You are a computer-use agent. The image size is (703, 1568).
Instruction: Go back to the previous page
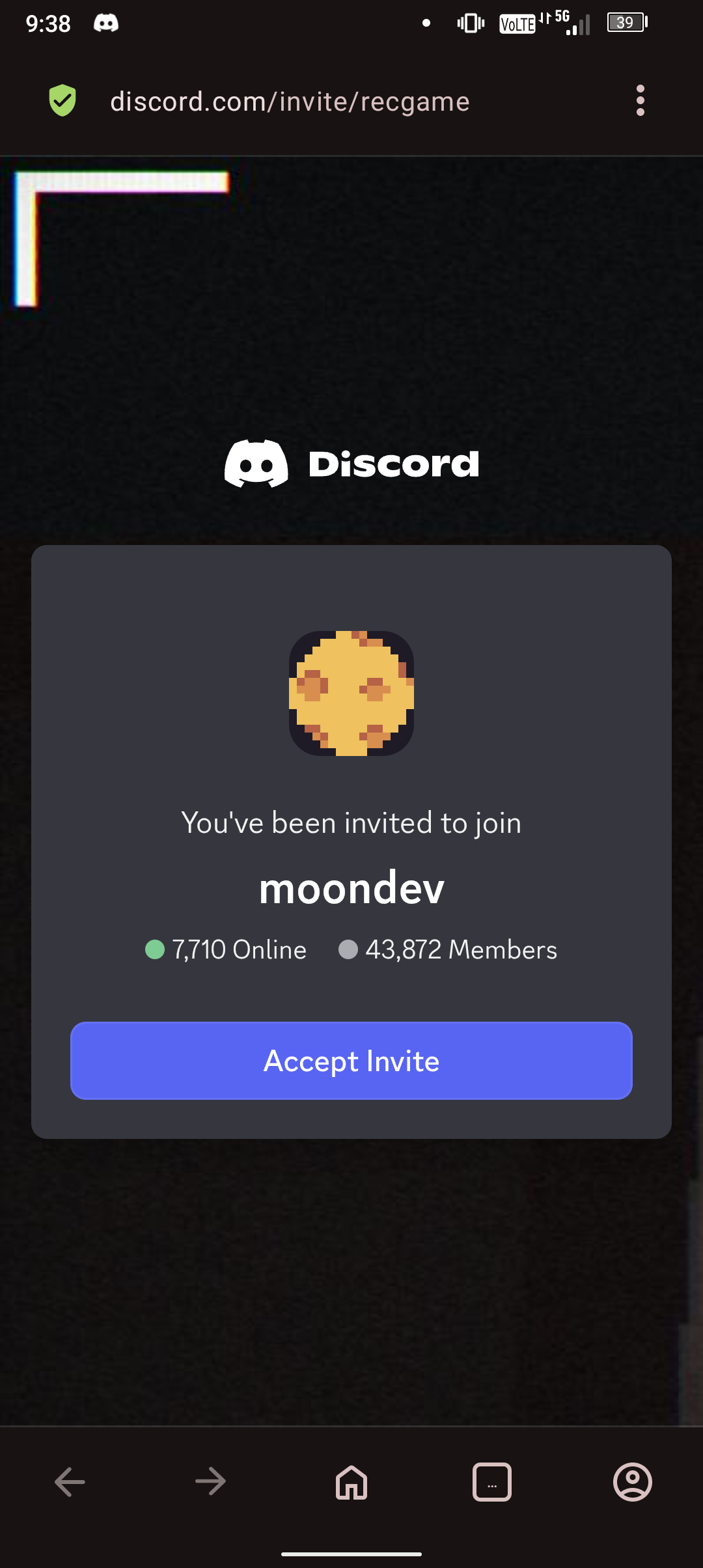point(70,1482)
